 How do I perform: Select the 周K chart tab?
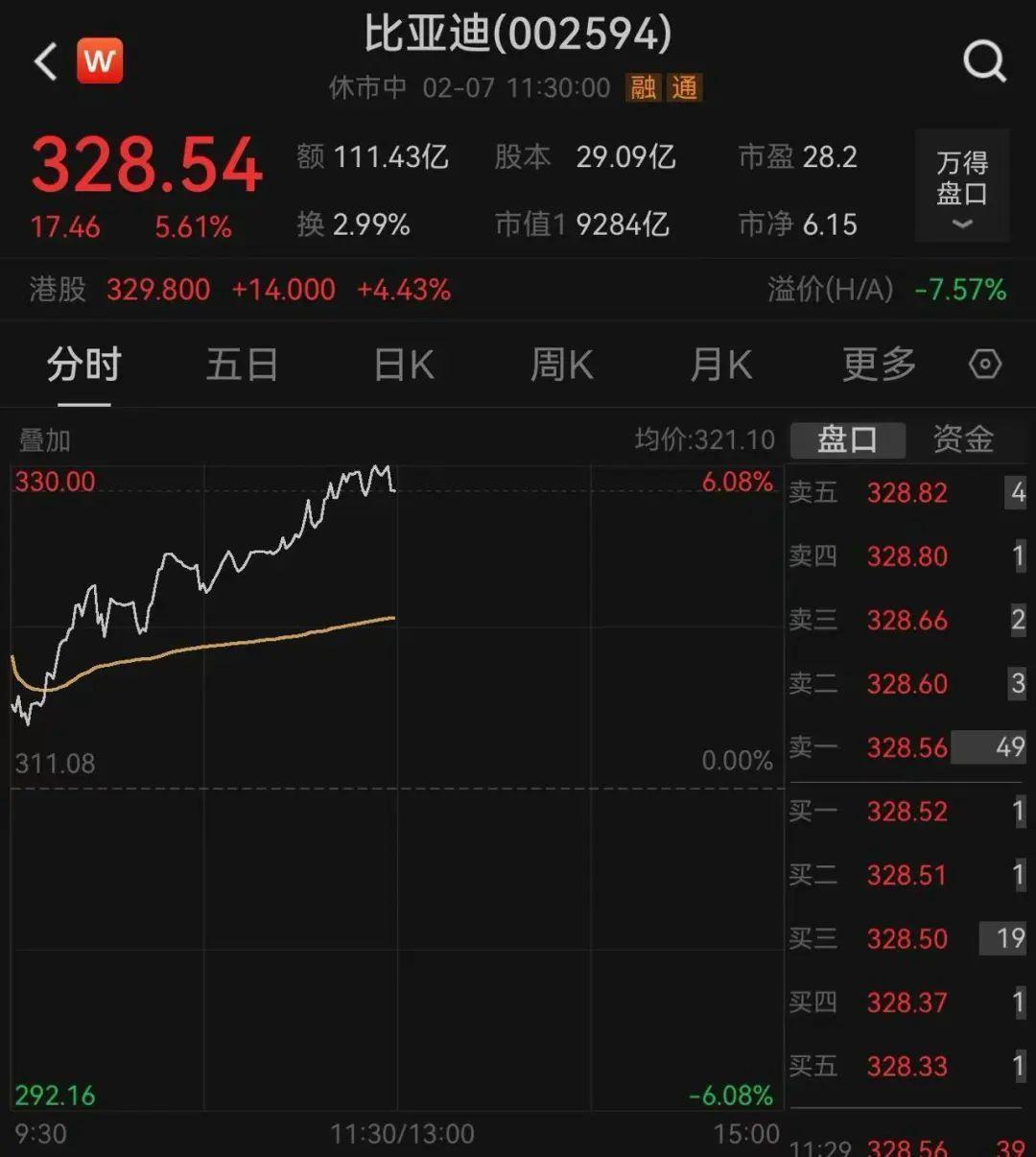[x=561, y=366]
